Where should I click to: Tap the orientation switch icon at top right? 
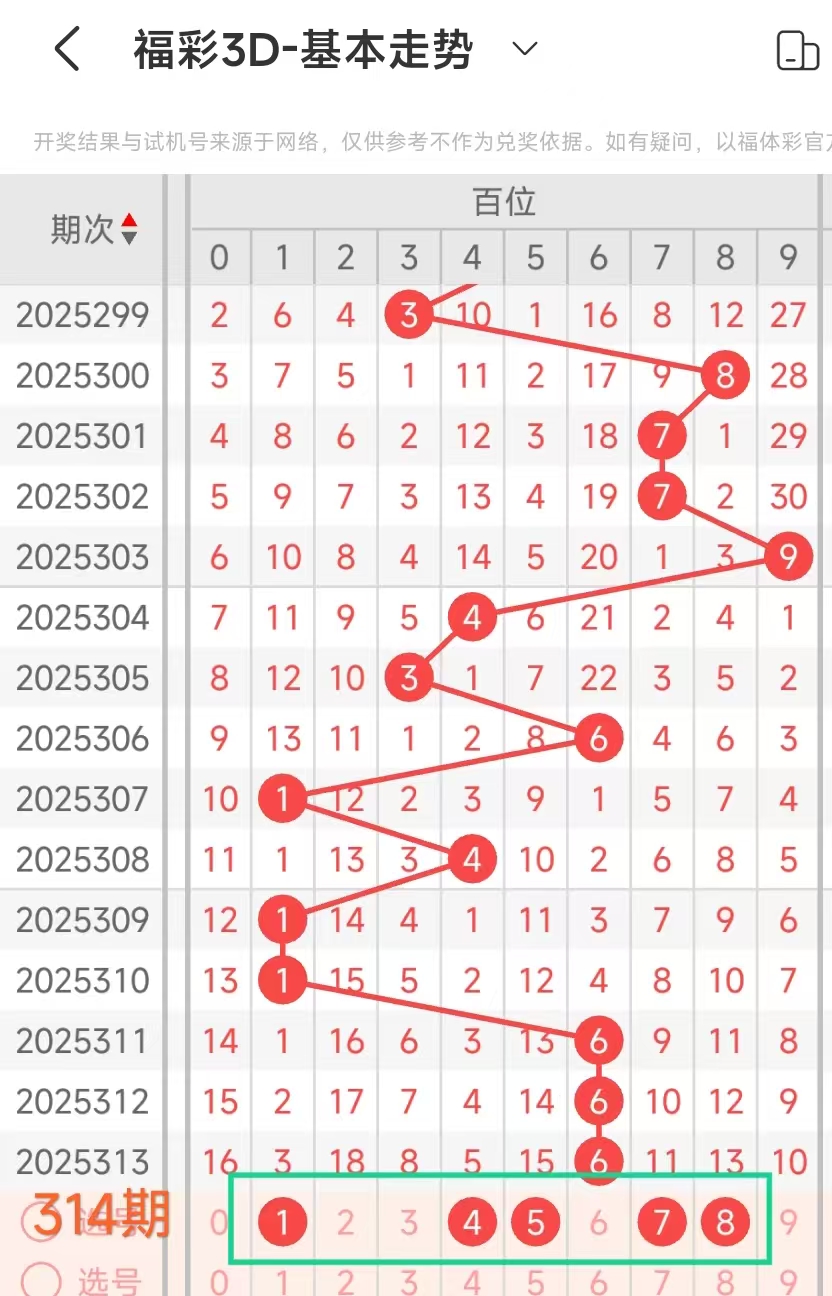point(797,50)
